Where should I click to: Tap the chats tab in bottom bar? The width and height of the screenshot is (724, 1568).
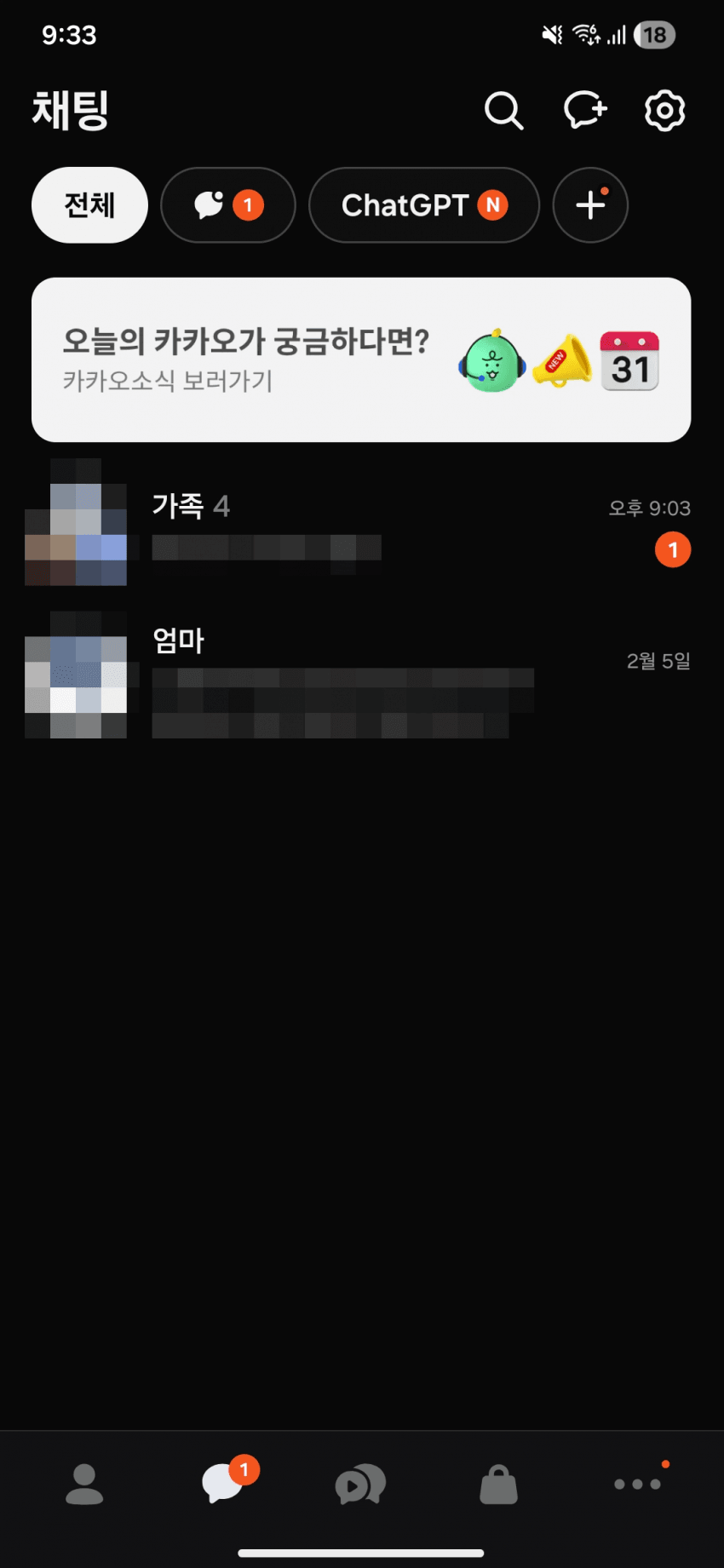223,1485
